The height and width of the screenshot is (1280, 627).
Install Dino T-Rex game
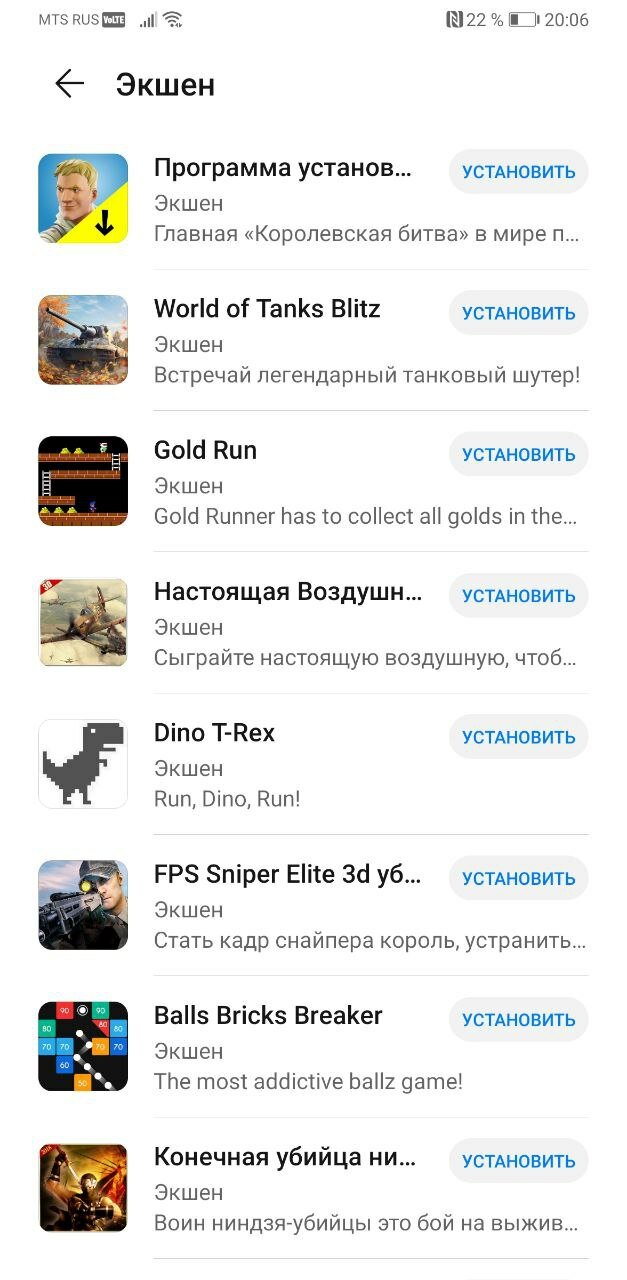pos(518,737)
